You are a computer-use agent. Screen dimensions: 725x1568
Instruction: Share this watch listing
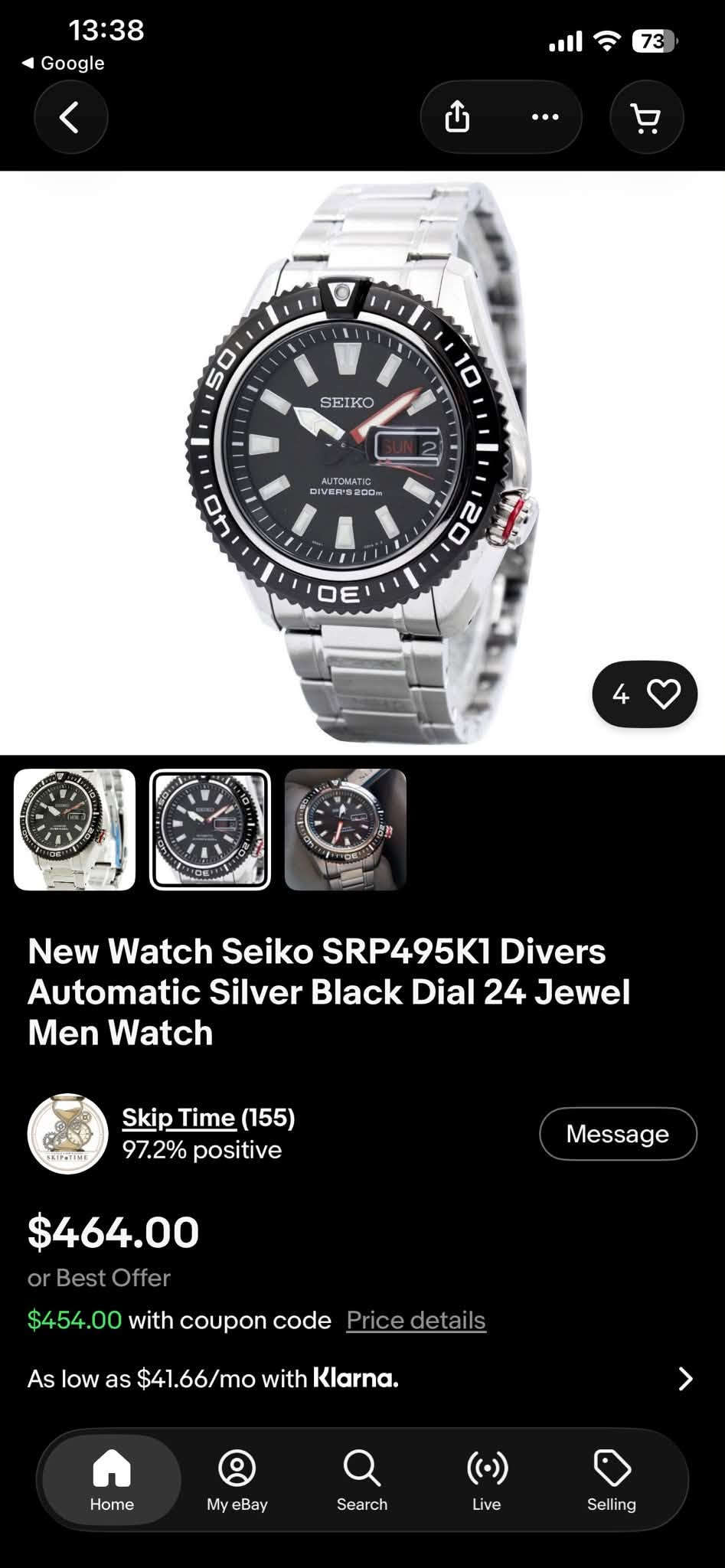click(457, 117)
